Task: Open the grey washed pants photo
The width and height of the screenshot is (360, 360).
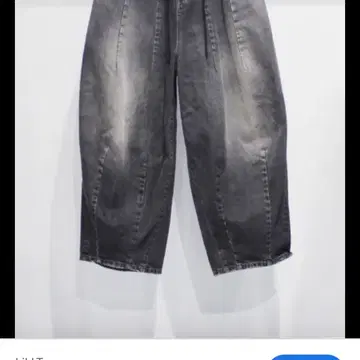Action: click(x=180, y=169)
